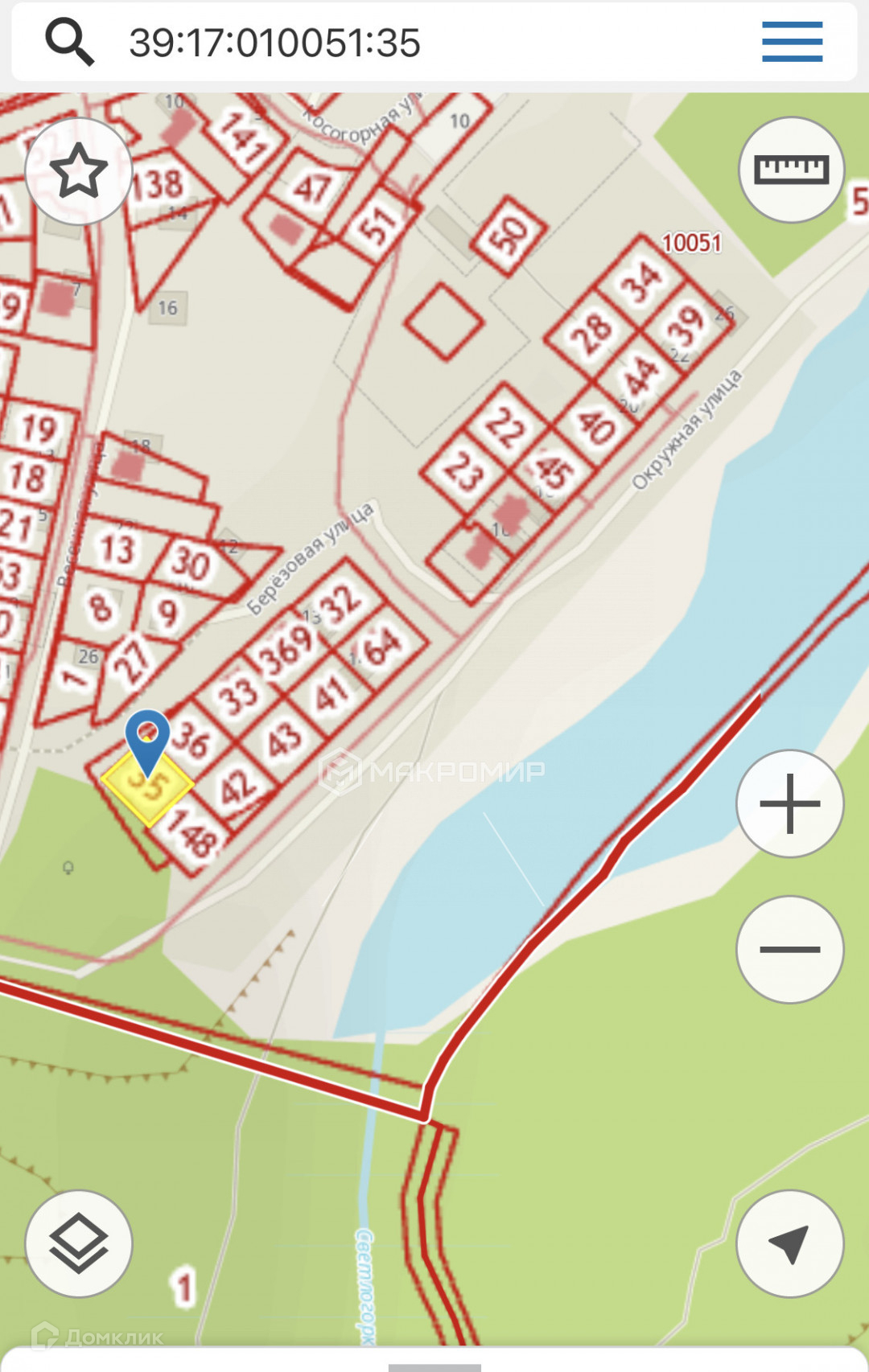869x1372 pixels.
Task: Zoom in with the plus button
Action: click(789, 803)
